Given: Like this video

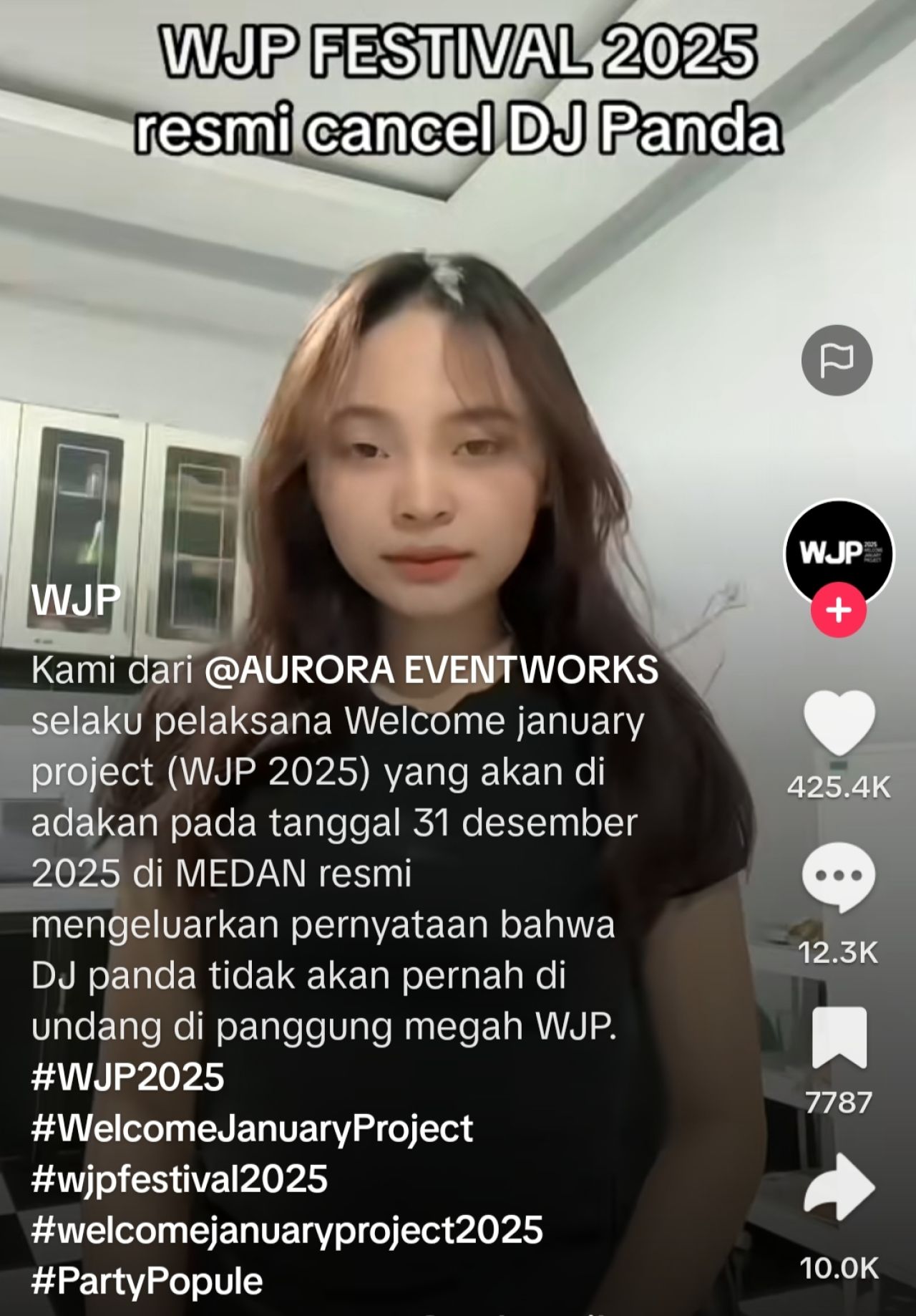Looking at the screenshot, I should [x=839, y=725].
